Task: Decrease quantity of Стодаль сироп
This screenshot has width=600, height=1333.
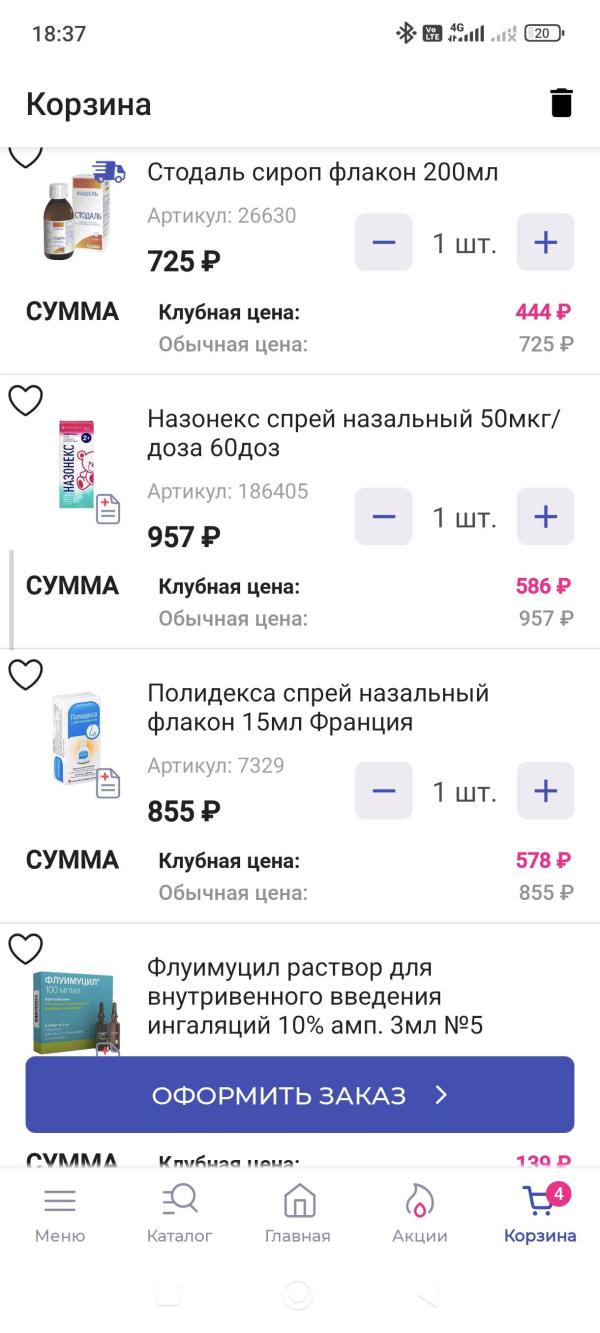Action: pos(383,242)
